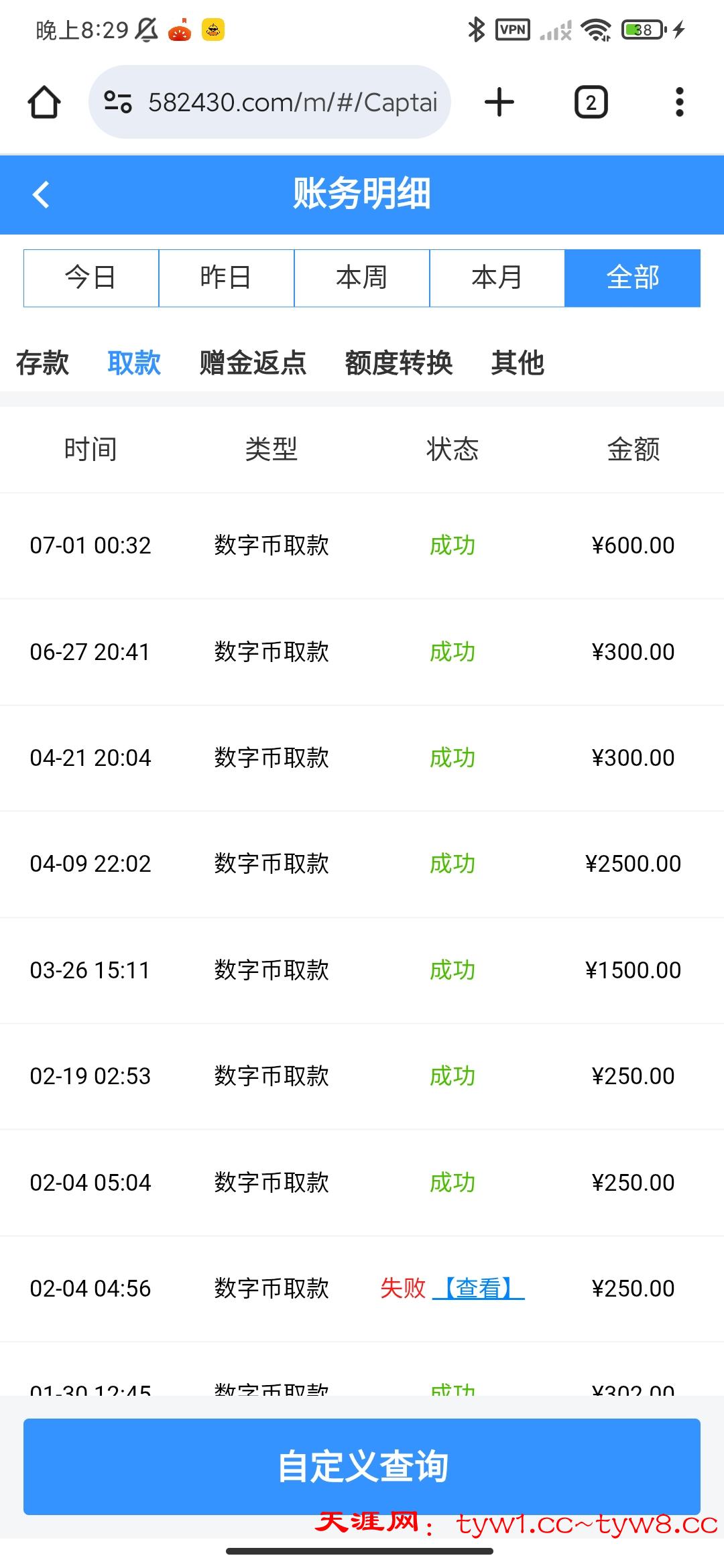Select the 07-01 00:32 withdrawal row
This screenshot has width=724, height=1568.
(362, 545)
